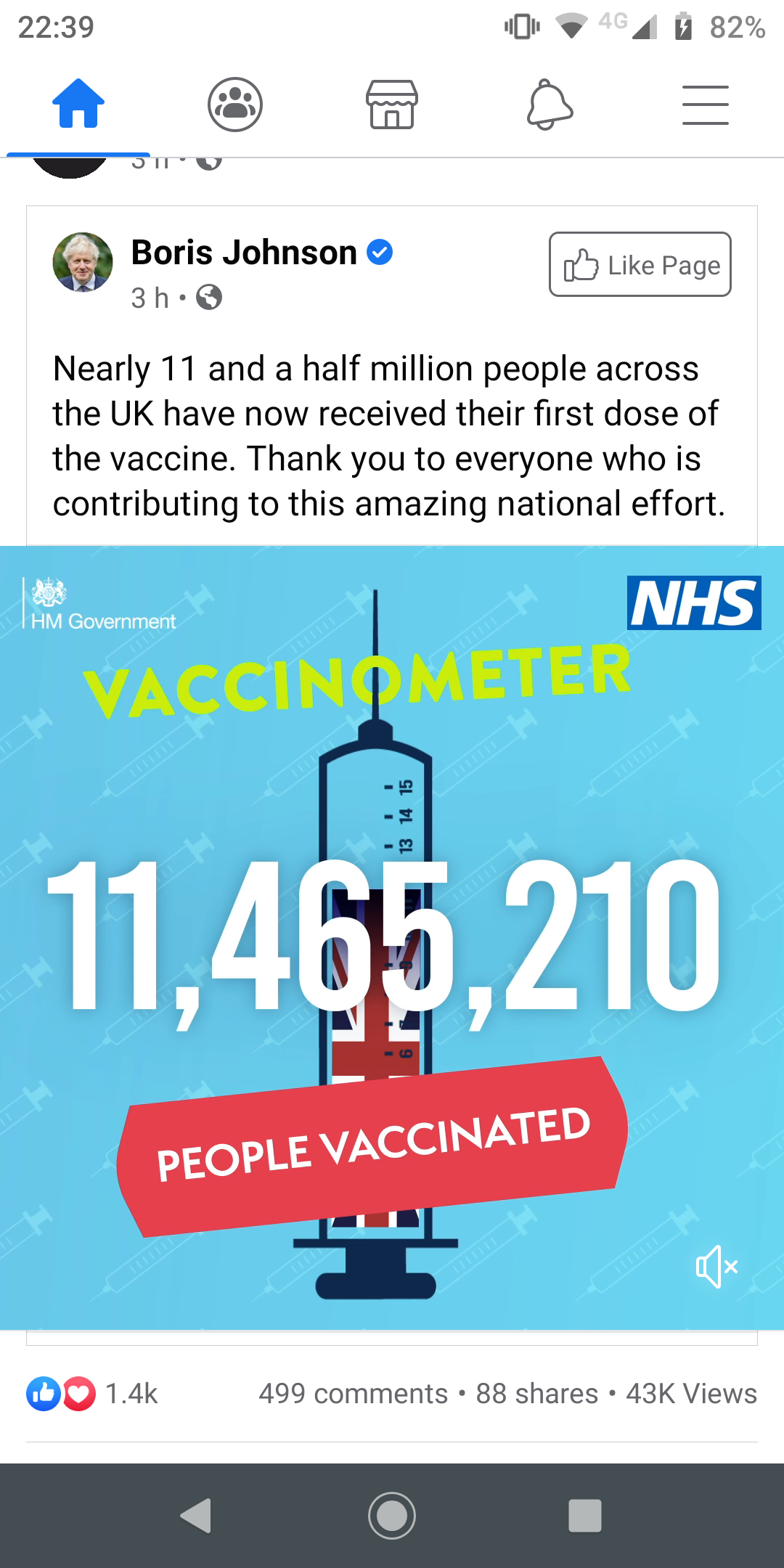Switch to the Home feed tab
Viewport: 784px width, 1568px height.
pyautogui.click(x=78, y=105)
